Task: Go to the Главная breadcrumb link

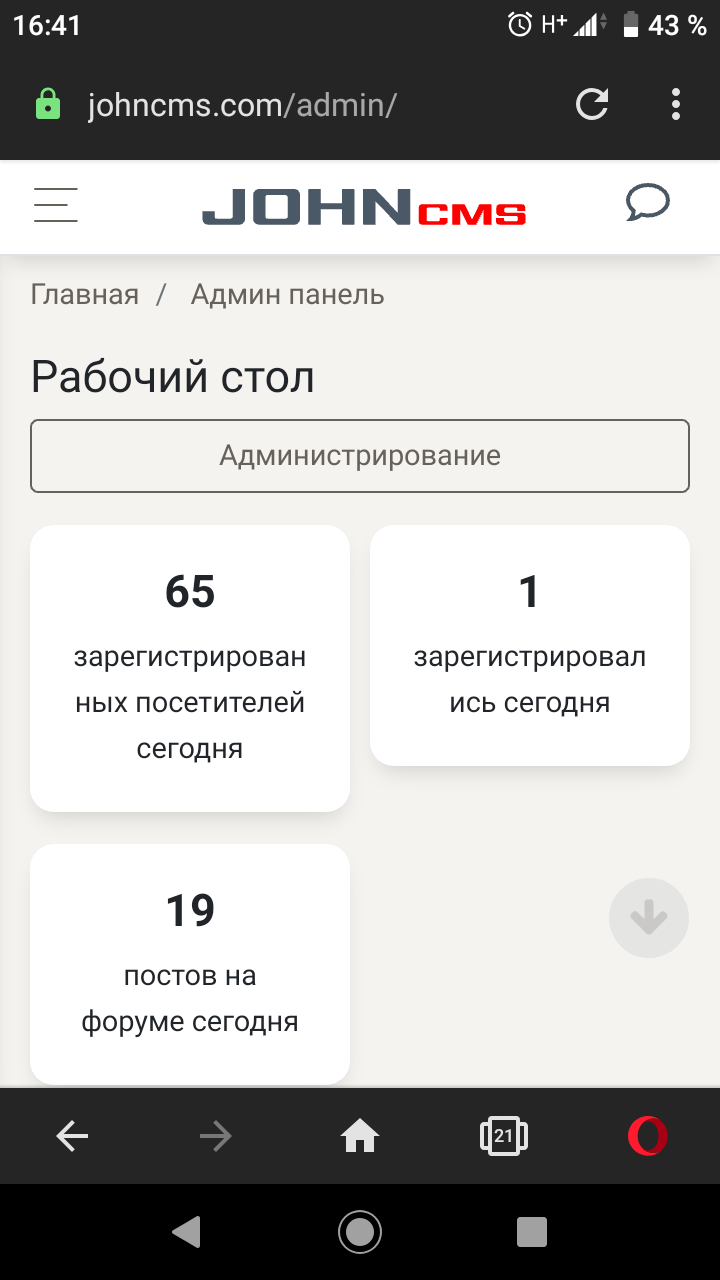Action: 85,295
